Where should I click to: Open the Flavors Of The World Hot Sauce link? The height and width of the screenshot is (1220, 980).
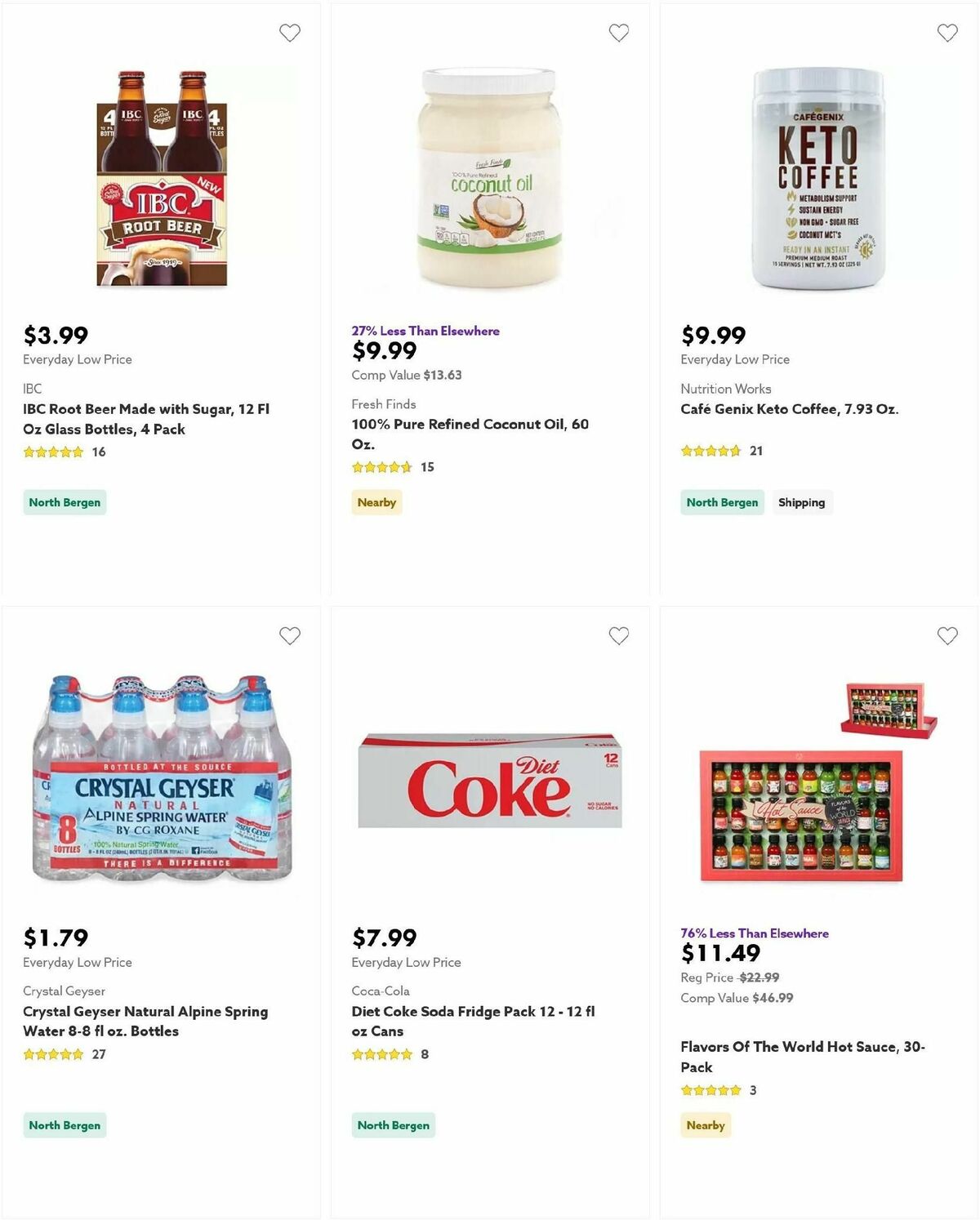[803, 1056]
